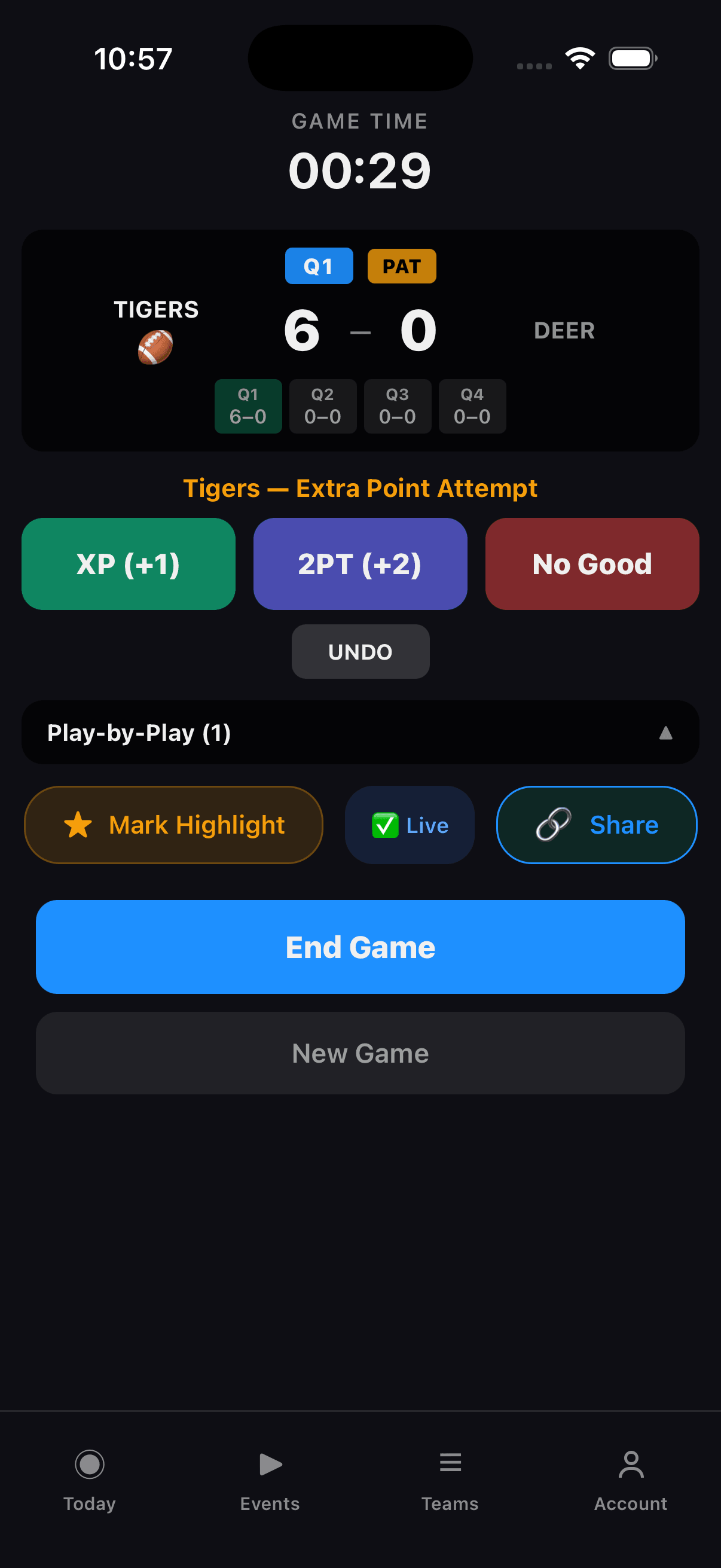Screen dimensions: 721x1568
Task: Tap the Account person icon
Action: pos(630,1464)
